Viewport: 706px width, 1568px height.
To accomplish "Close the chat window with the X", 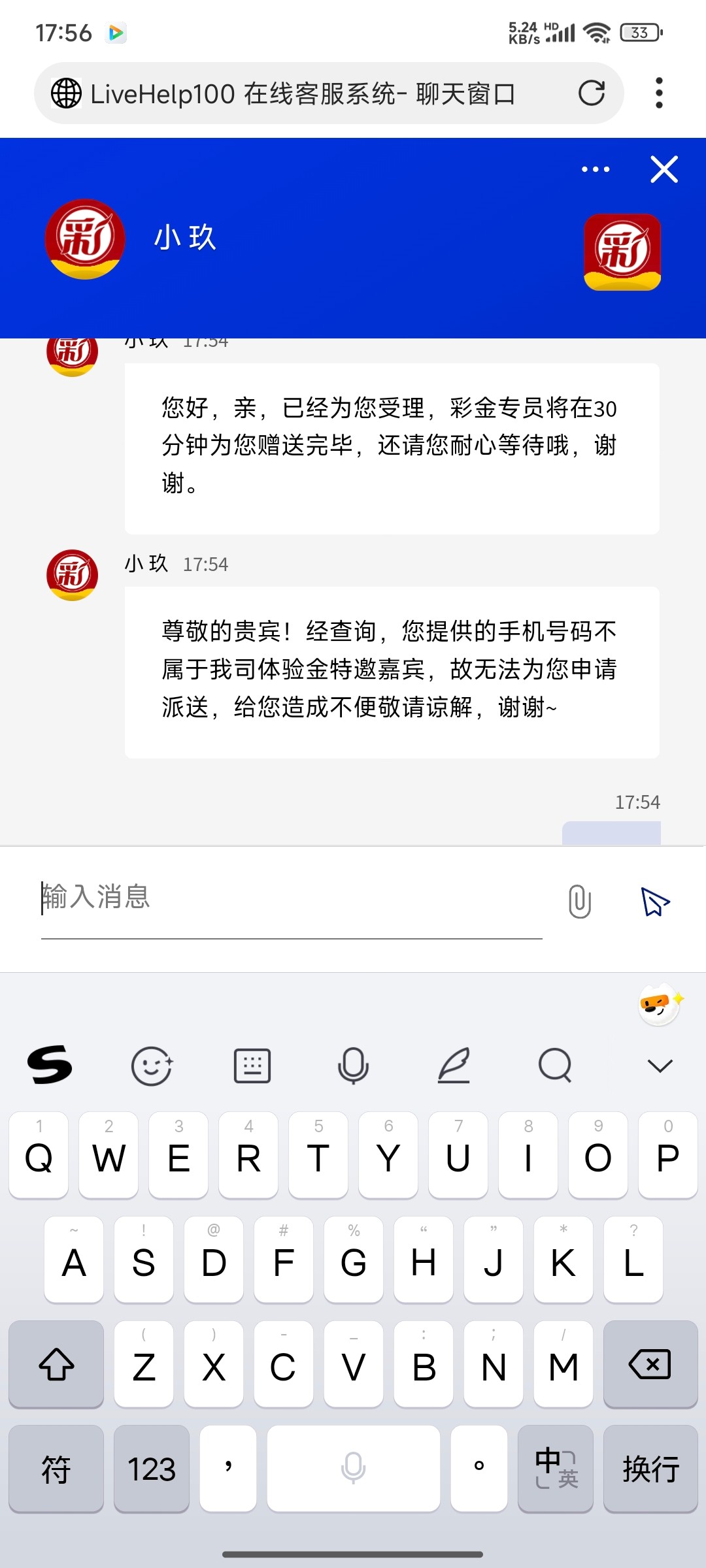I will pyautogui.click(x=664, y=169).
